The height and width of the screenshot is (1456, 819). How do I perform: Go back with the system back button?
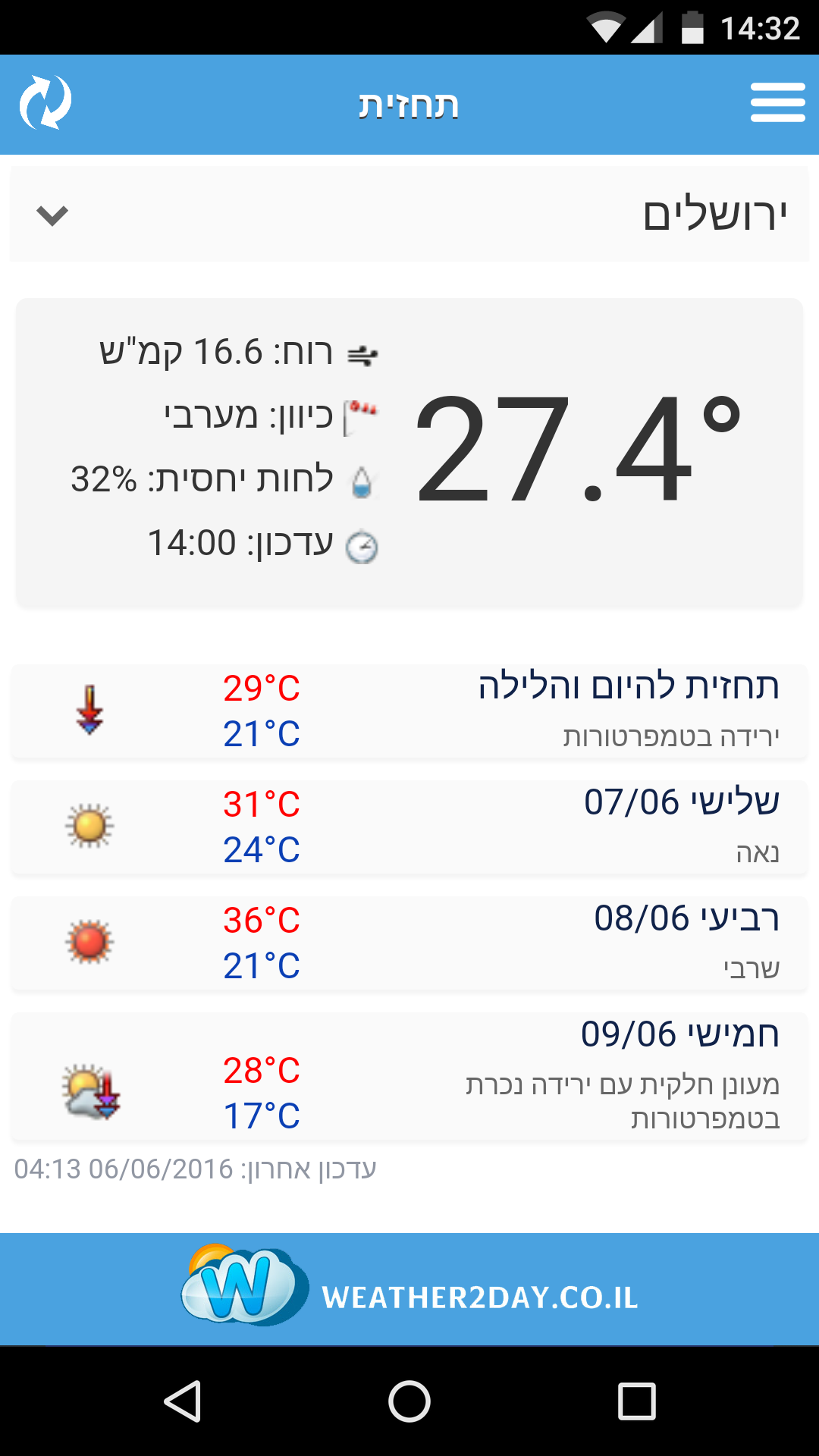[182, 1401]
